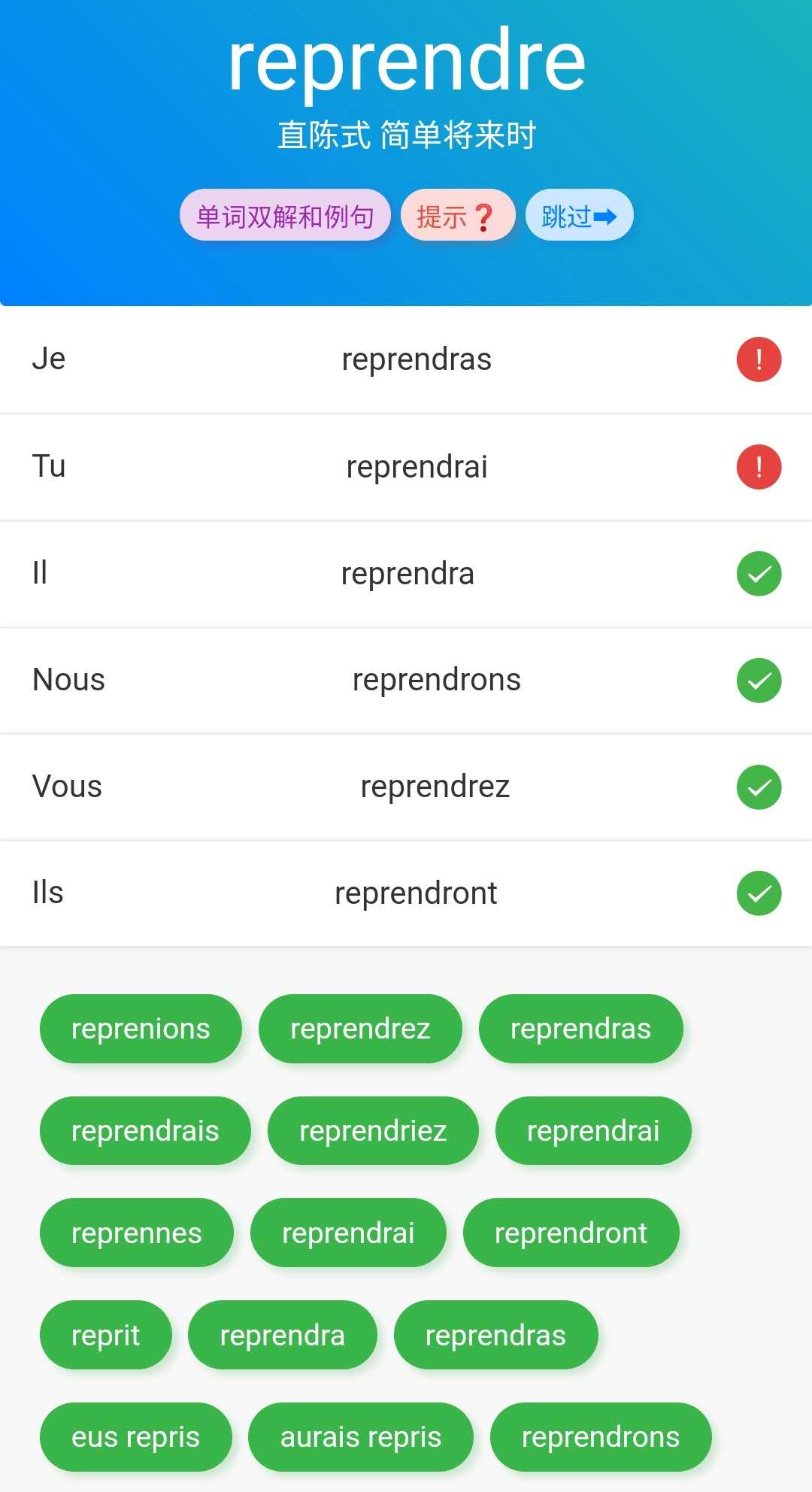Select the "eus repris" answer chip
Viewport: 812px width, 1492px height.
135,1437
